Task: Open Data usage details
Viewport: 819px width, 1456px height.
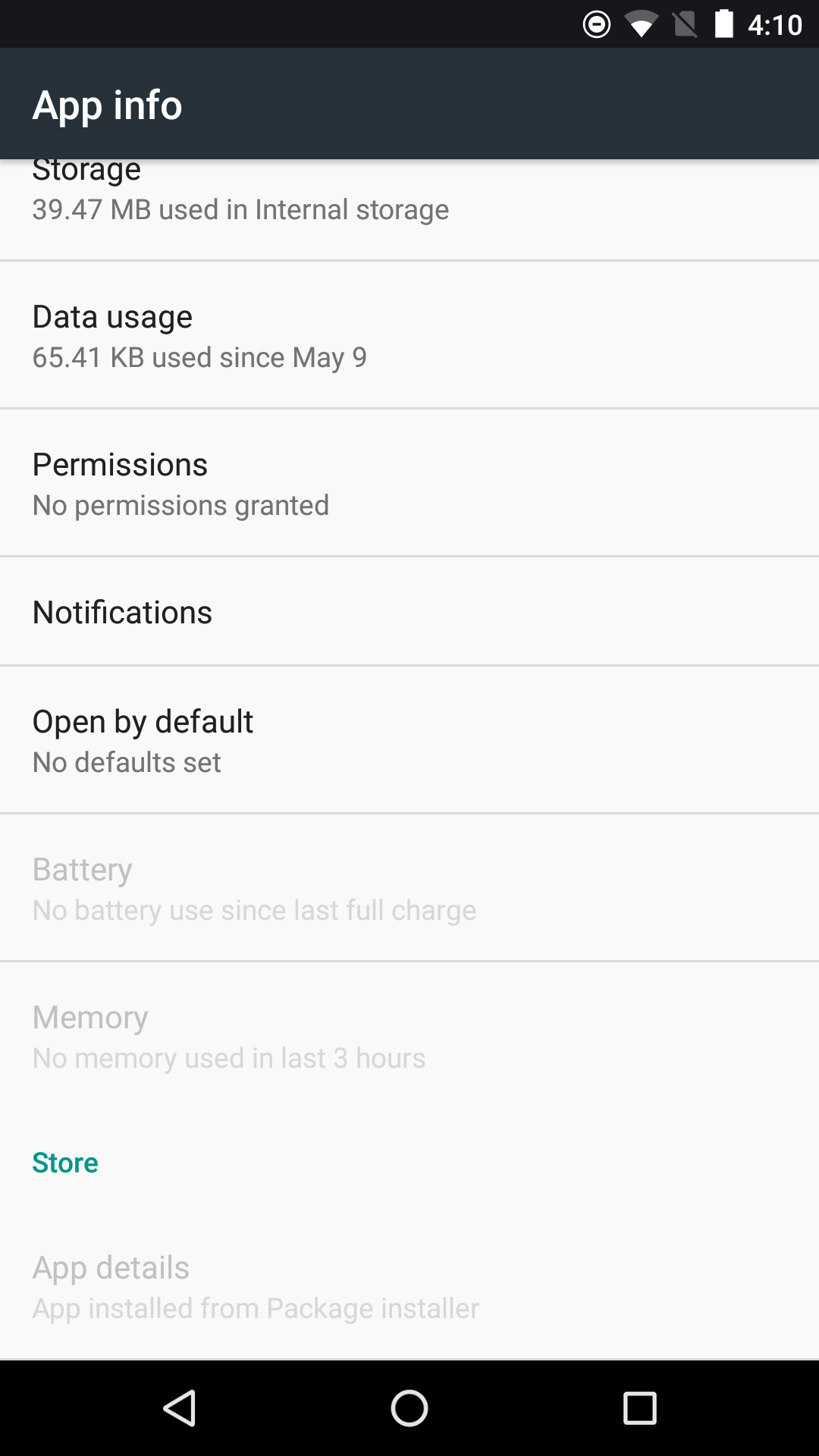Action: point(409,335)
